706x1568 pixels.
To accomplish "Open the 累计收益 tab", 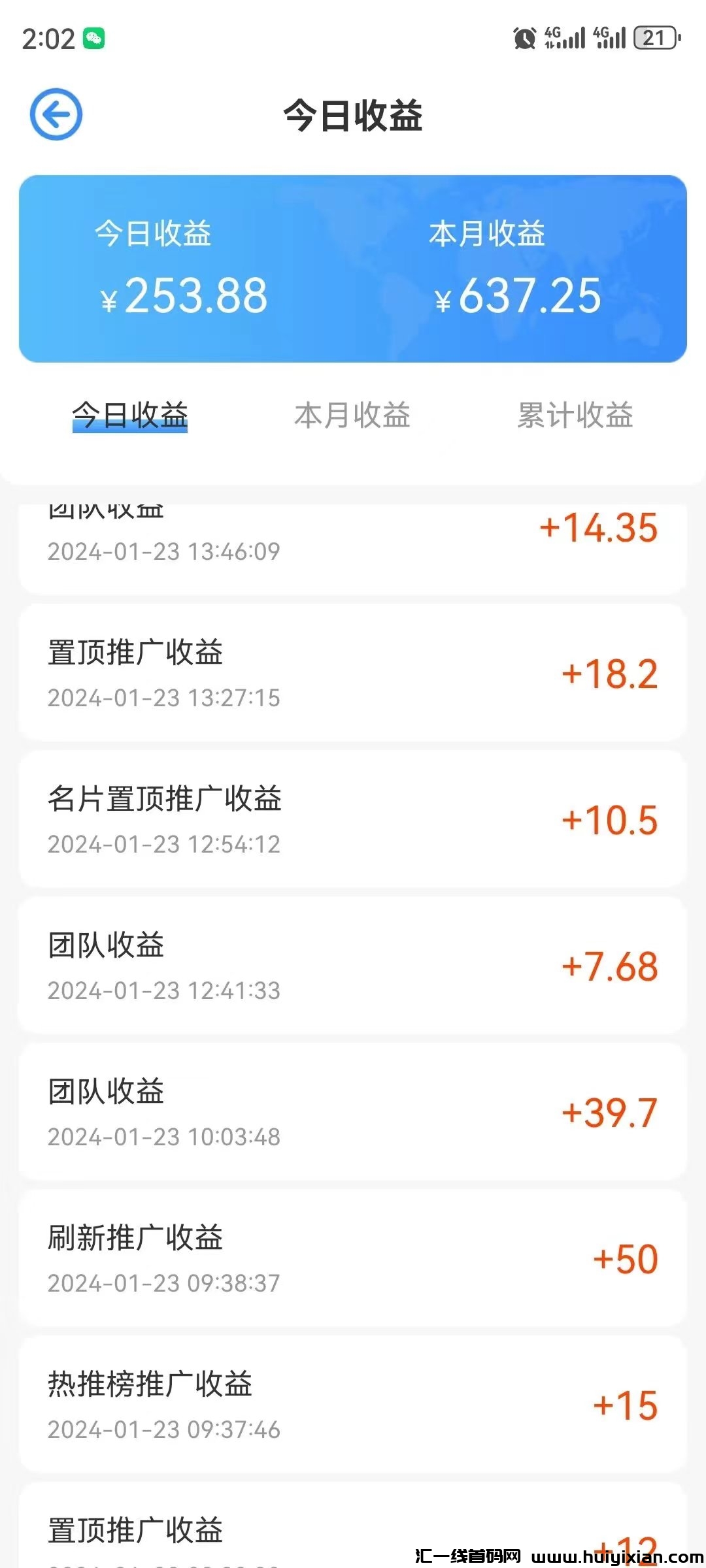I will tap(575, 416).
